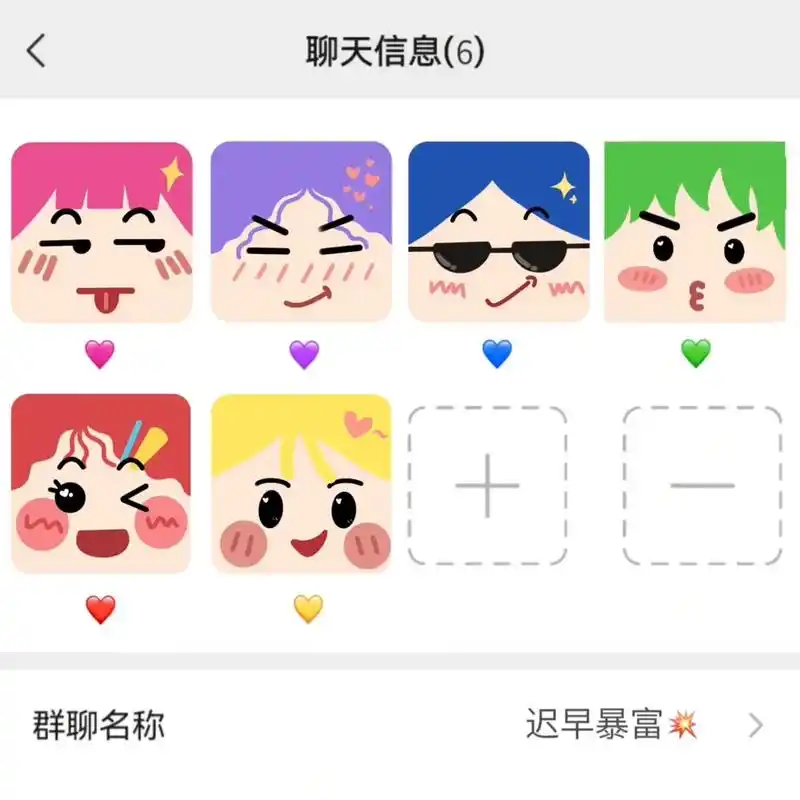Open the pink-haired member's profile
This screenshot has height=800, width=800.
click(101, 232)
